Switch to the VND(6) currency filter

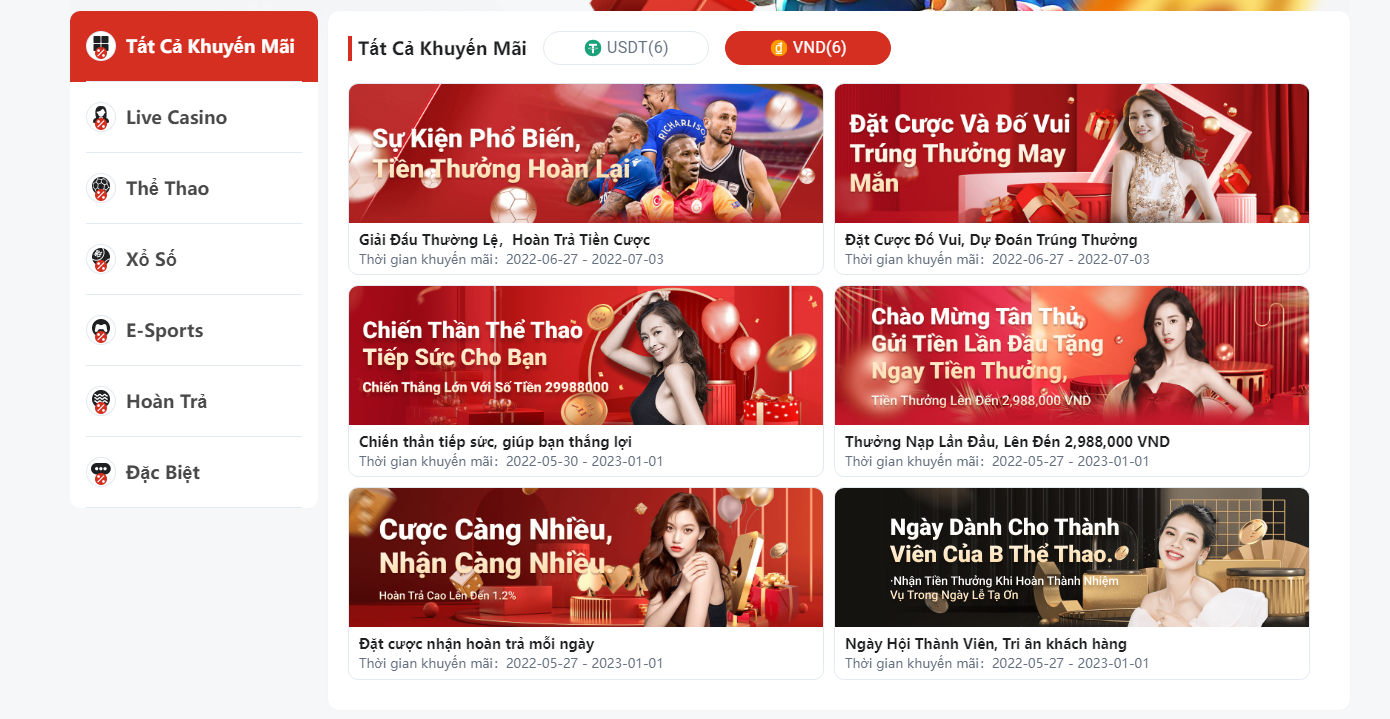(807, 48)
